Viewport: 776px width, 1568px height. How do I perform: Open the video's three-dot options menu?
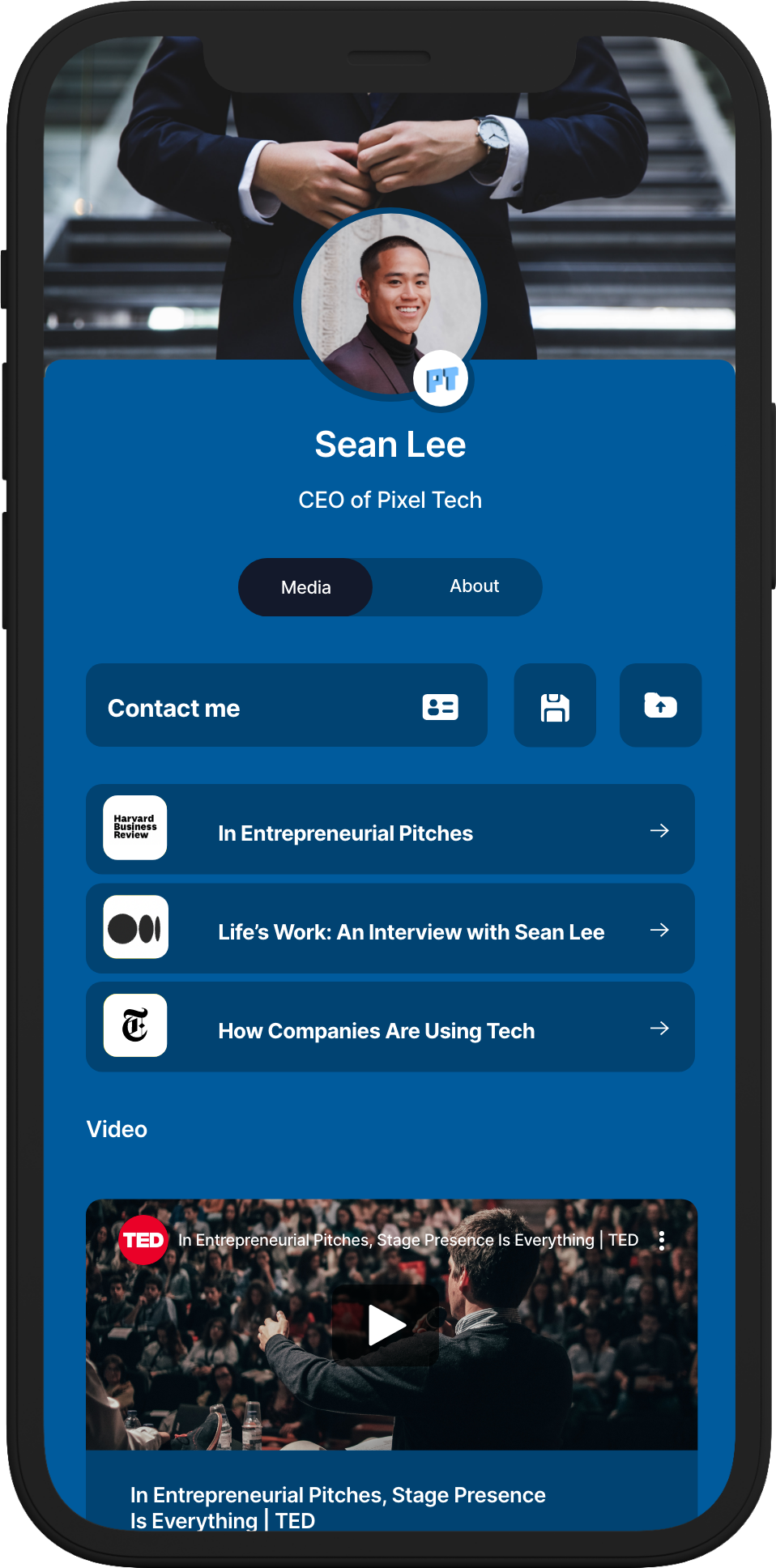click(662, 1241)
